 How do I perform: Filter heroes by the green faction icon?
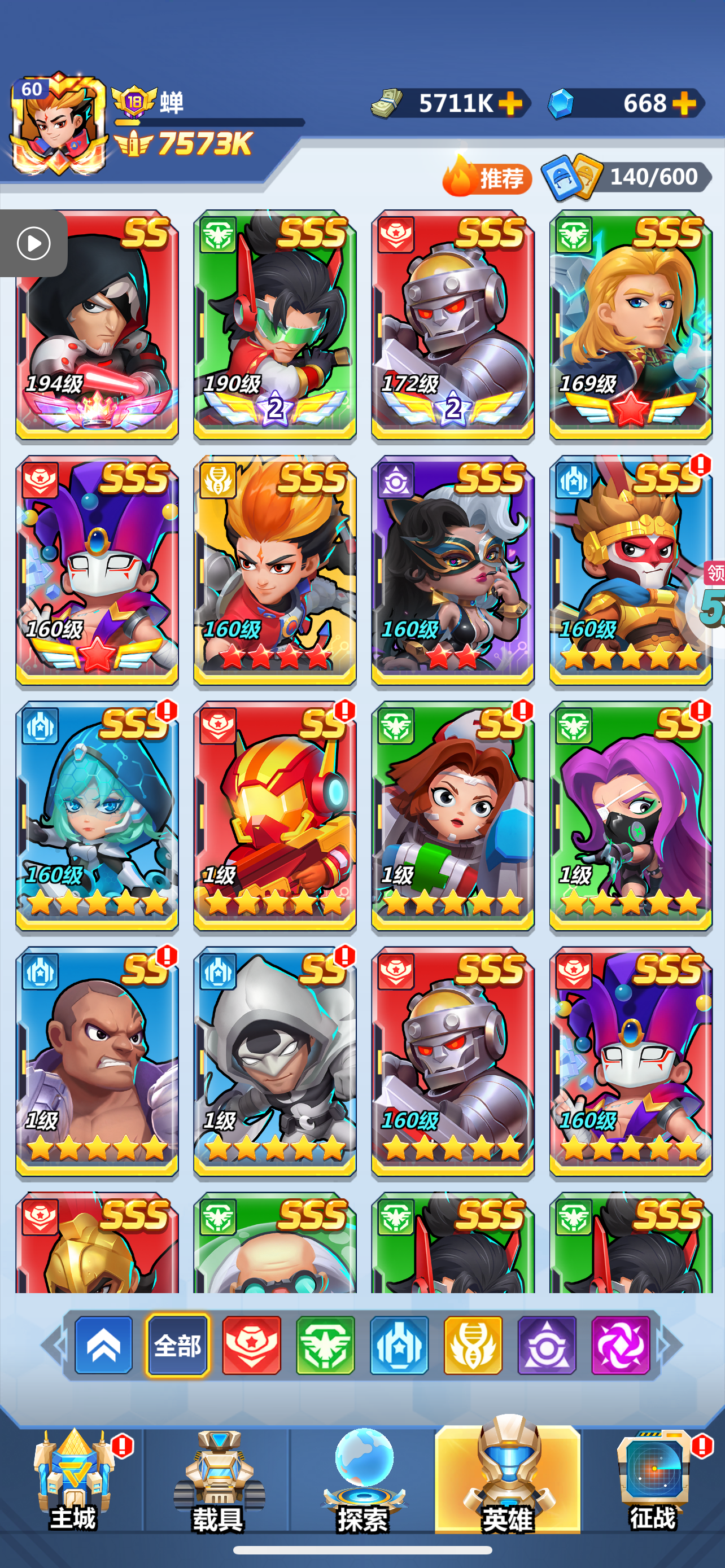(325, 1345)
